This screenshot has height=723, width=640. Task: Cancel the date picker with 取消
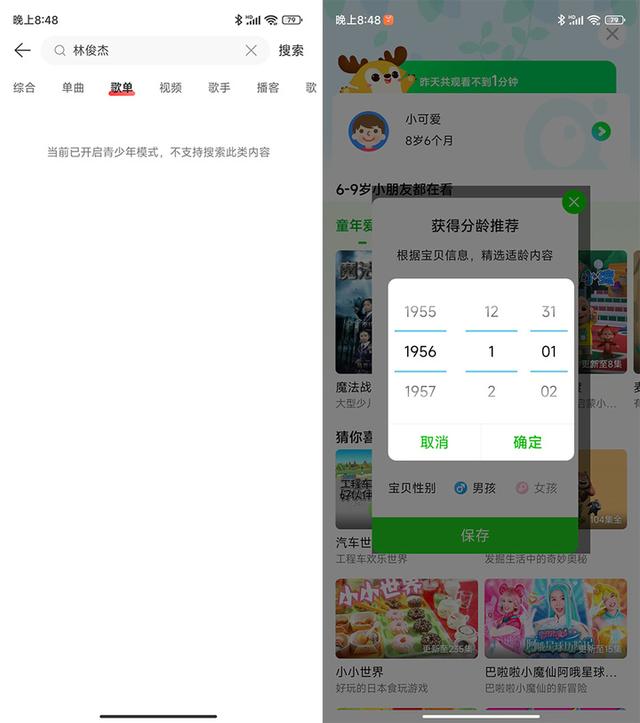[x=434, y=442]
